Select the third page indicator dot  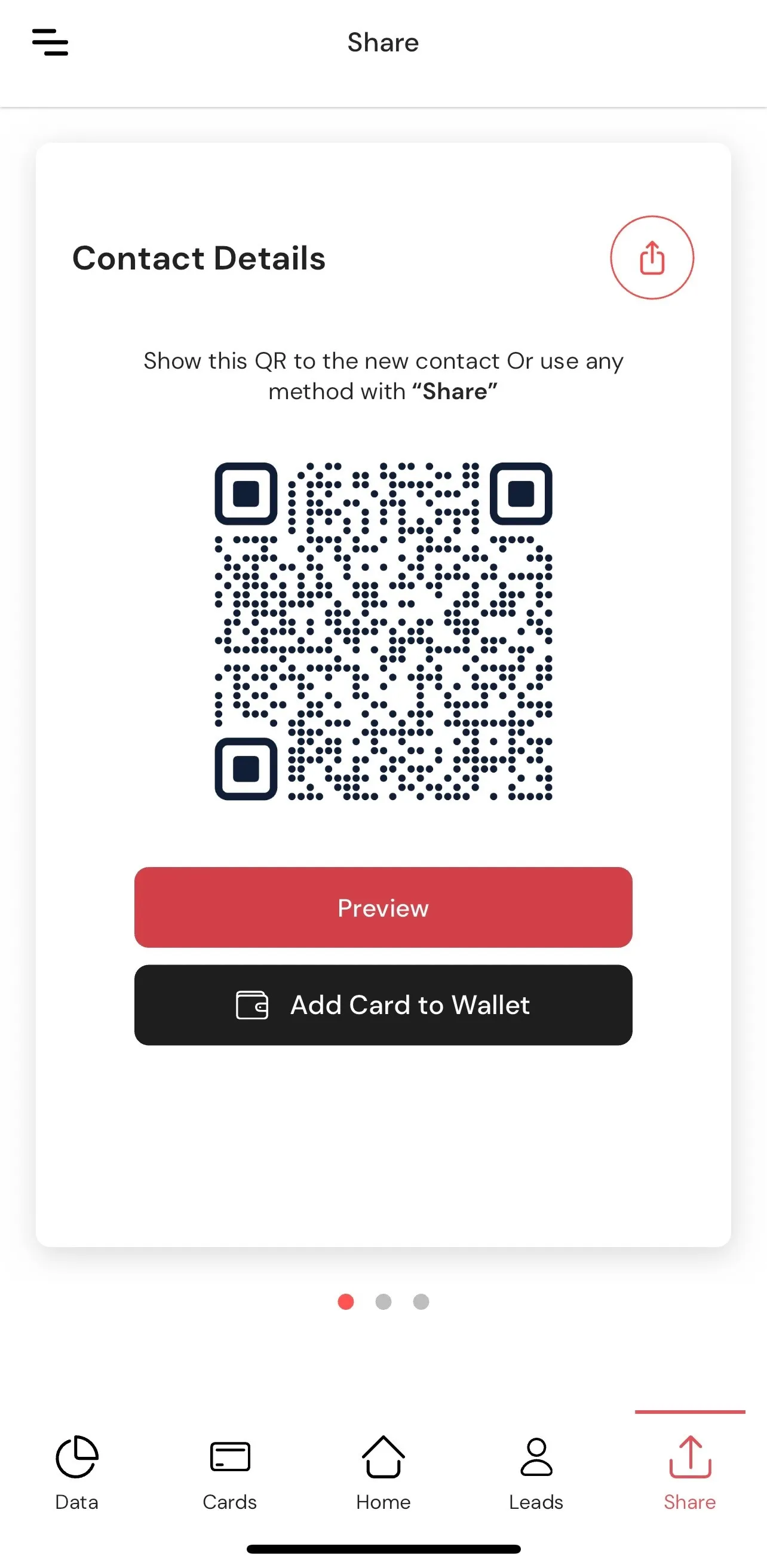pyautogui.click(x=421, y=1301)
